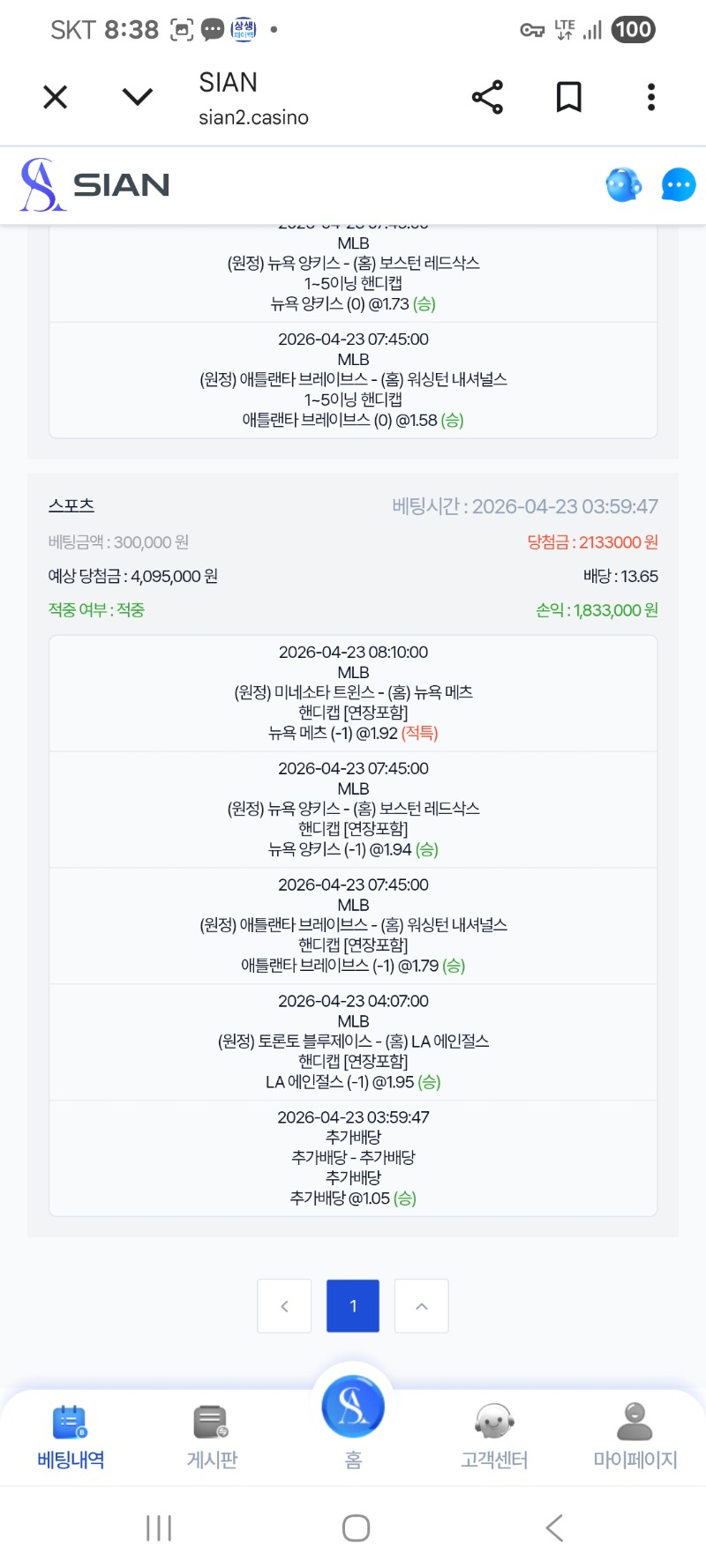The image size is (706, 1568).
Task: Tap the system back button
Action: click(x=554, y=1528)
